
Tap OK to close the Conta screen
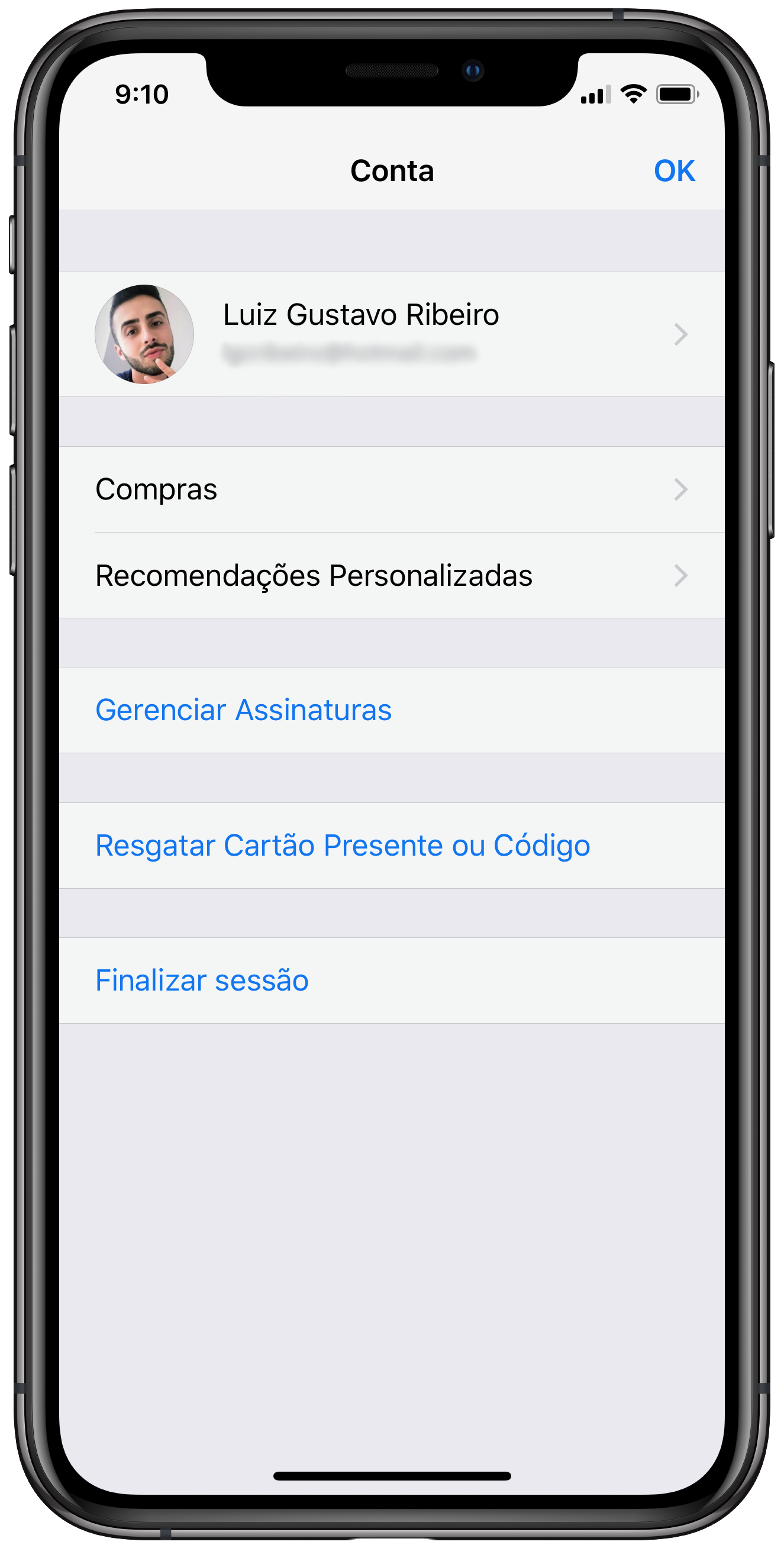tap(674, 171)
